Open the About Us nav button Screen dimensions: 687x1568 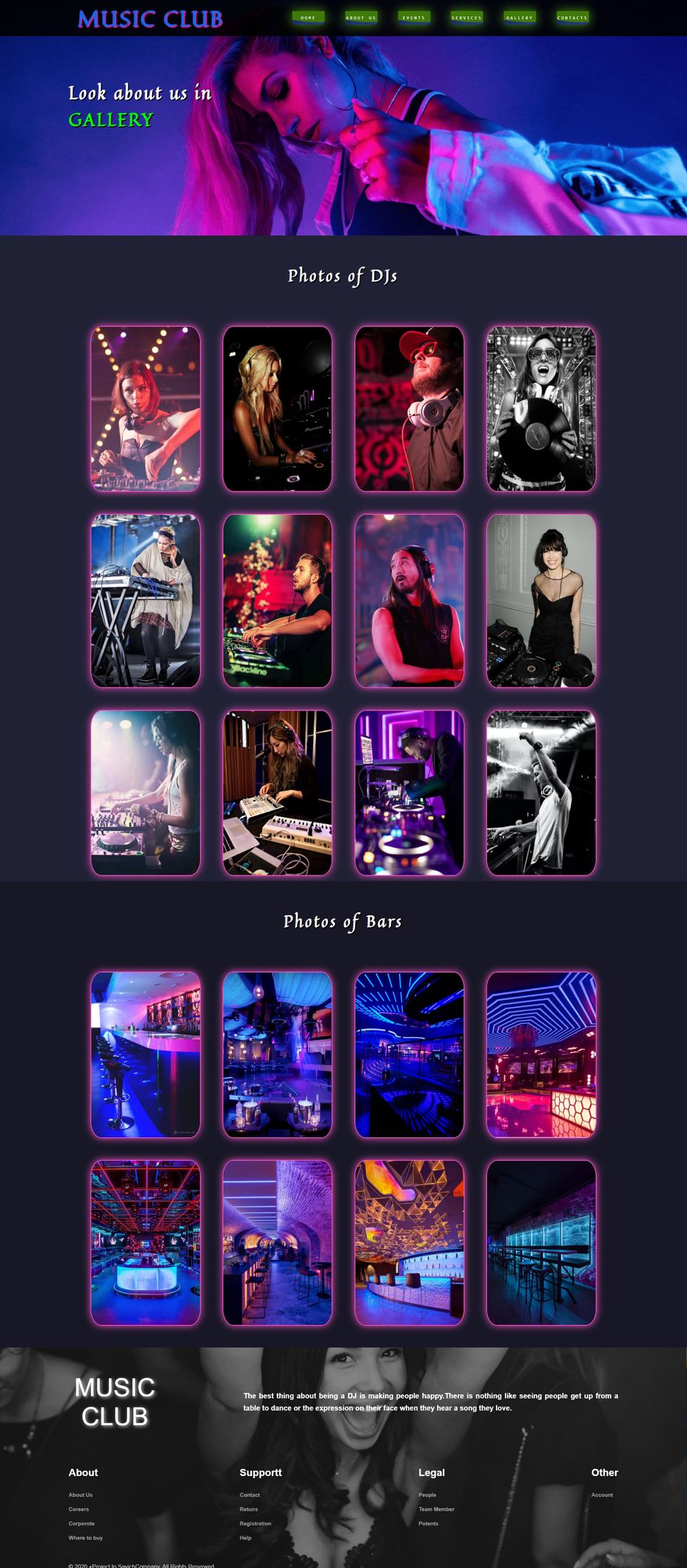(361, 17)
